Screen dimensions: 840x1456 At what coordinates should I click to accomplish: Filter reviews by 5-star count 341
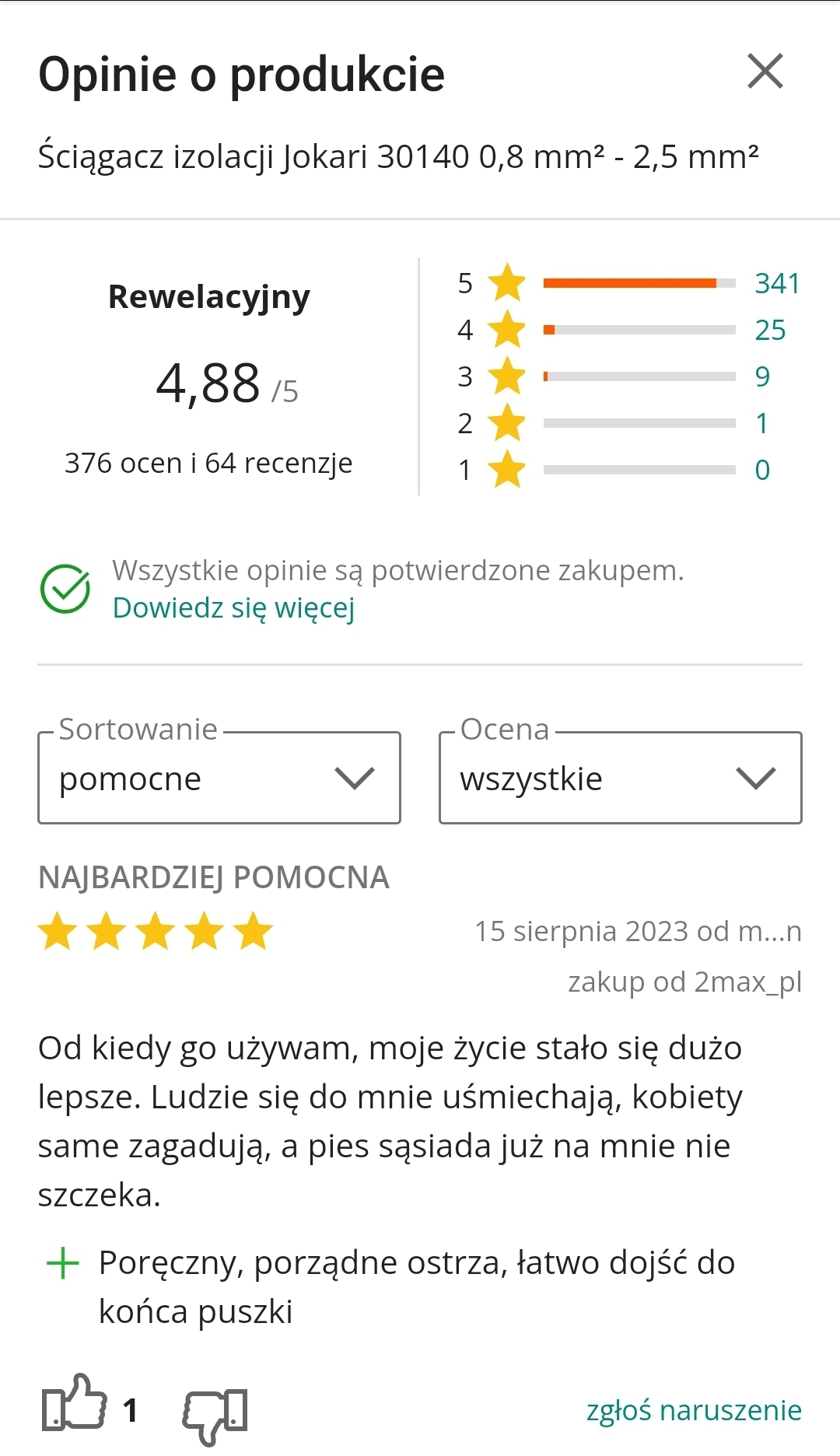[x=776, y=283]
